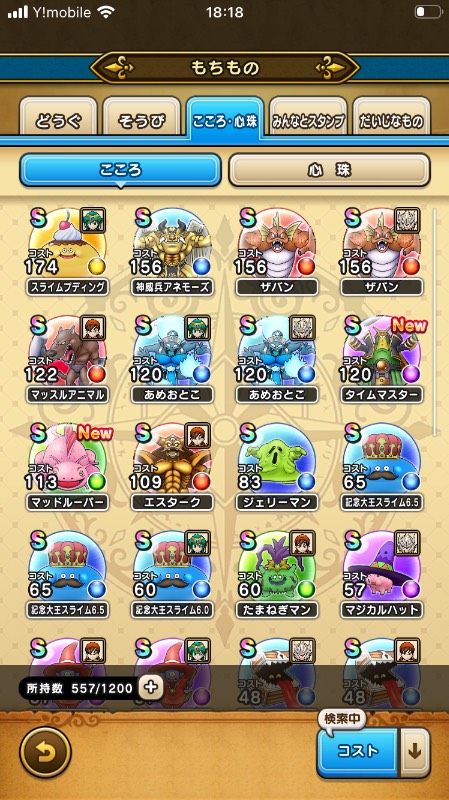
Task: Select the こころ sub-tab
Action: 120,170
